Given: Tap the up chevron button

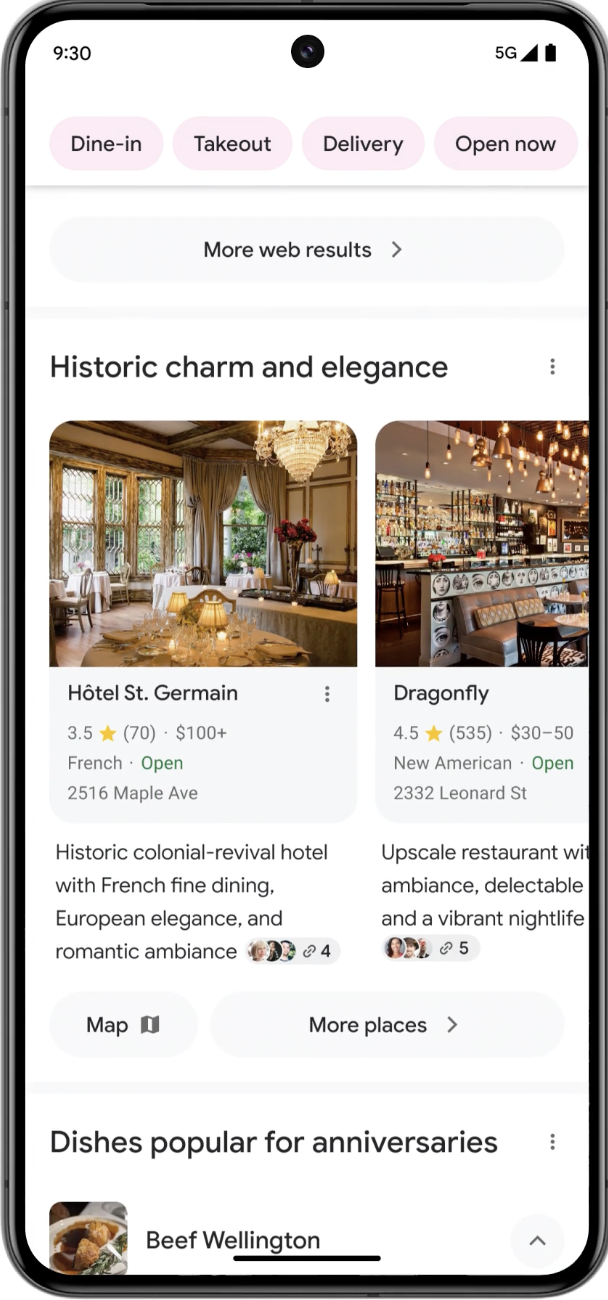Looking at the screenshot, I should pos(537,1241).
